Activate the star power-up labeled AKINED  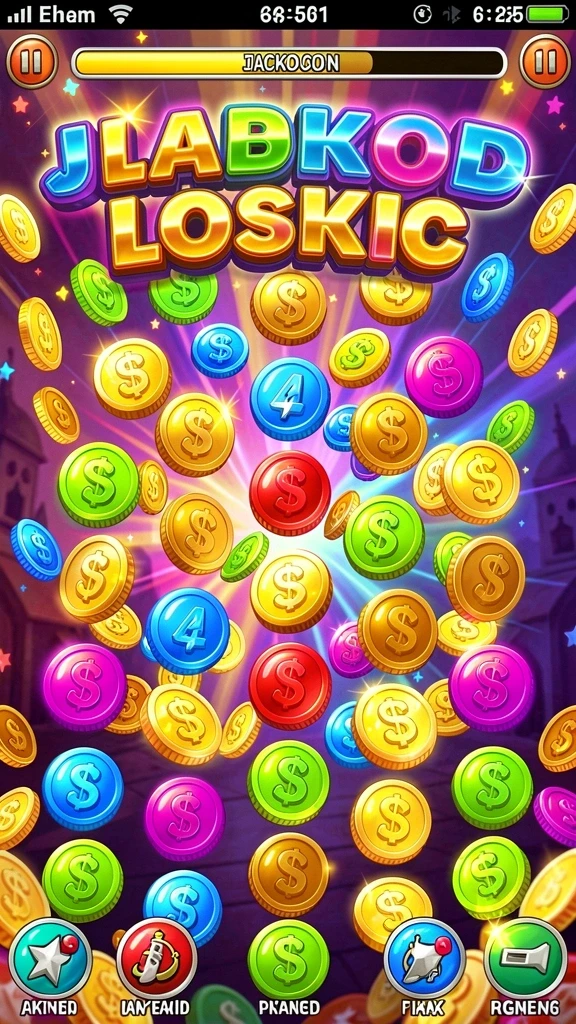tap(50, 959)
